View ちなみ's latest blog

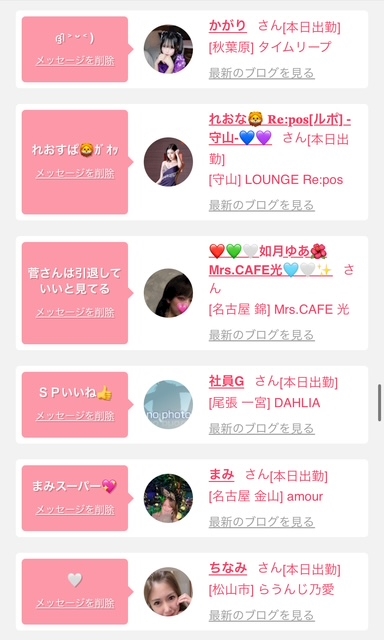click(262, 615)
